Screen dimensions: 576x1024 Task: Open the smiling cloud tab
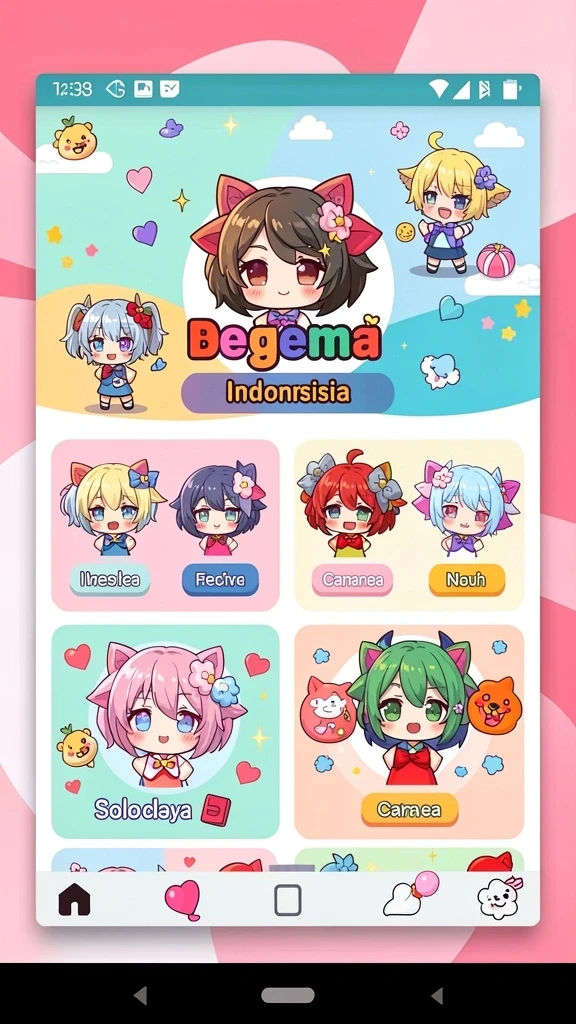click(x=500, y=898)
